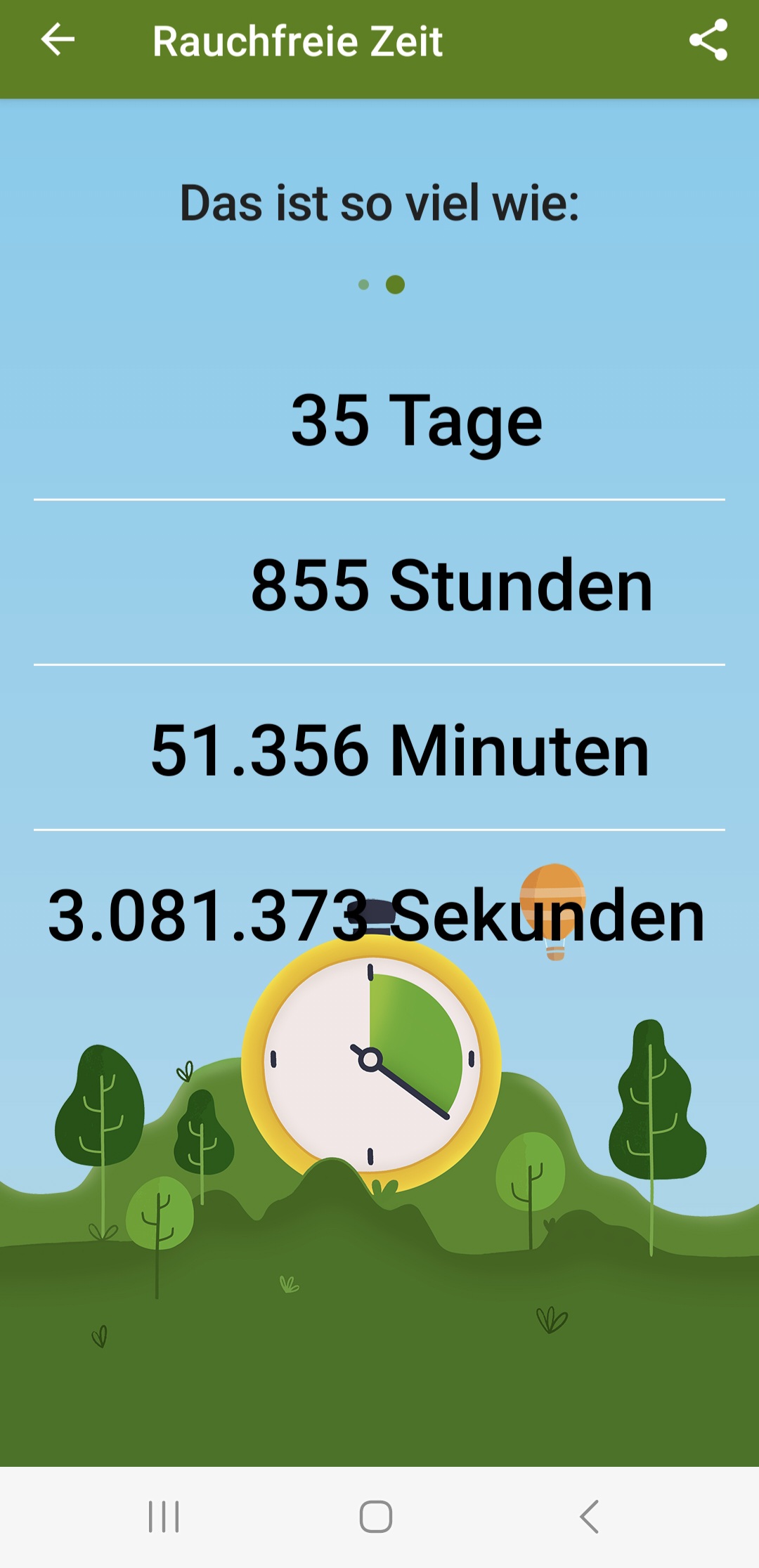Select the first page indicator dot
759x1568 pixels.
[x=363, y=285]
